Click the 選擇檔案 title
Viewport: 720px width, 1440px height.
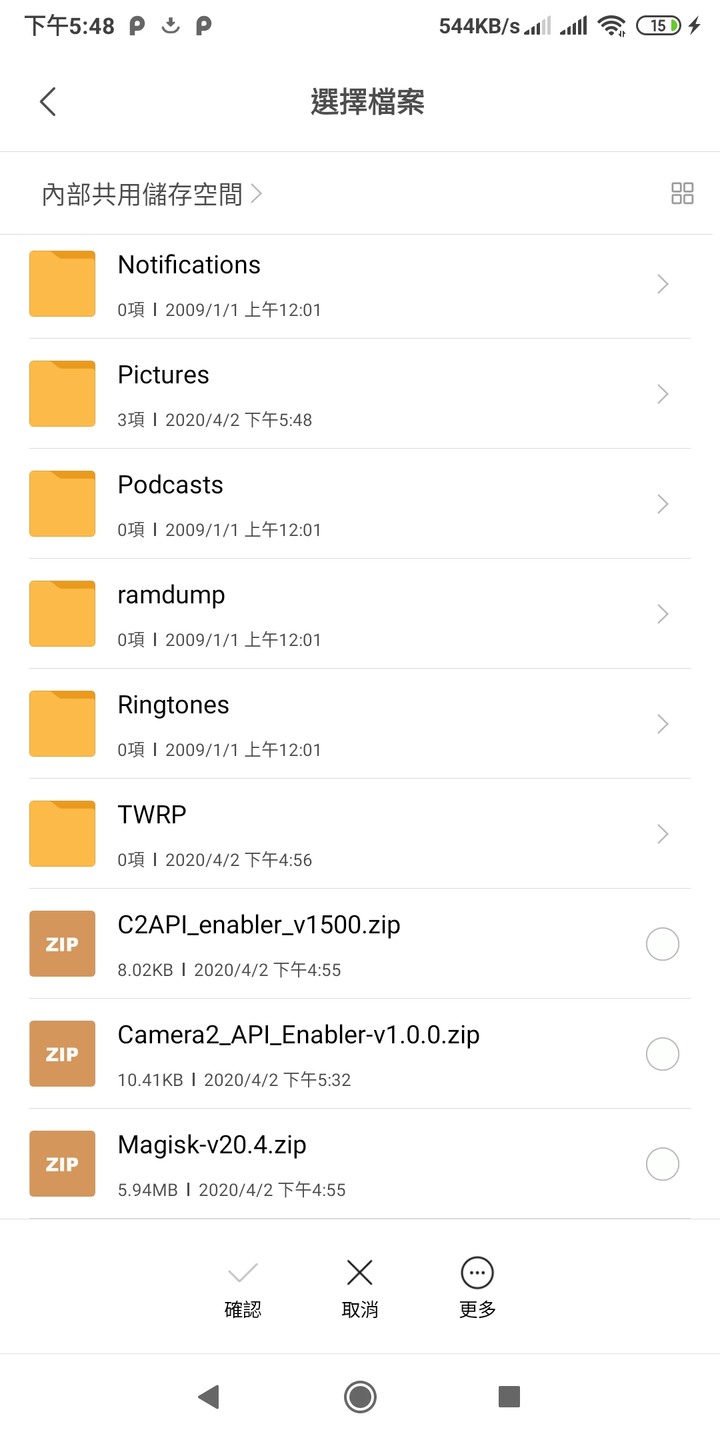[x=368, y=101]
